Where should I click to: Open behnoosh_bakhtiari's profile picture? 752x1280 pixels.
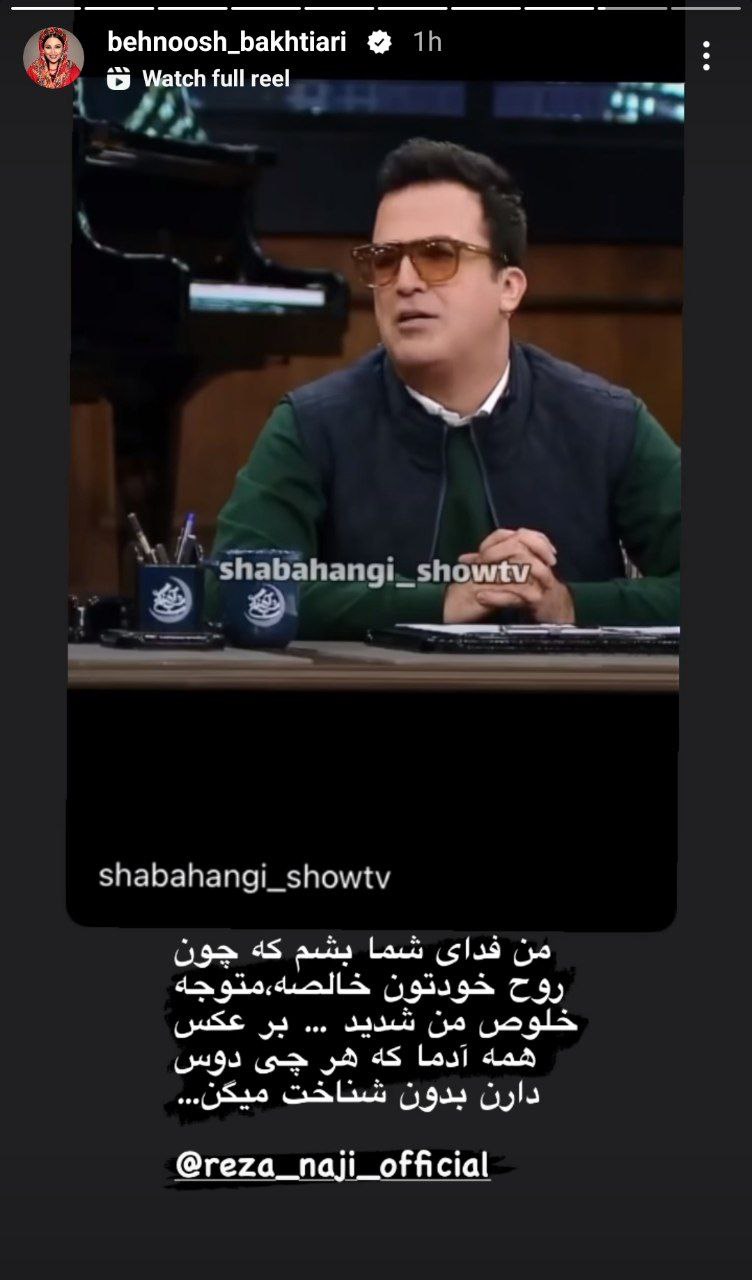53,58
